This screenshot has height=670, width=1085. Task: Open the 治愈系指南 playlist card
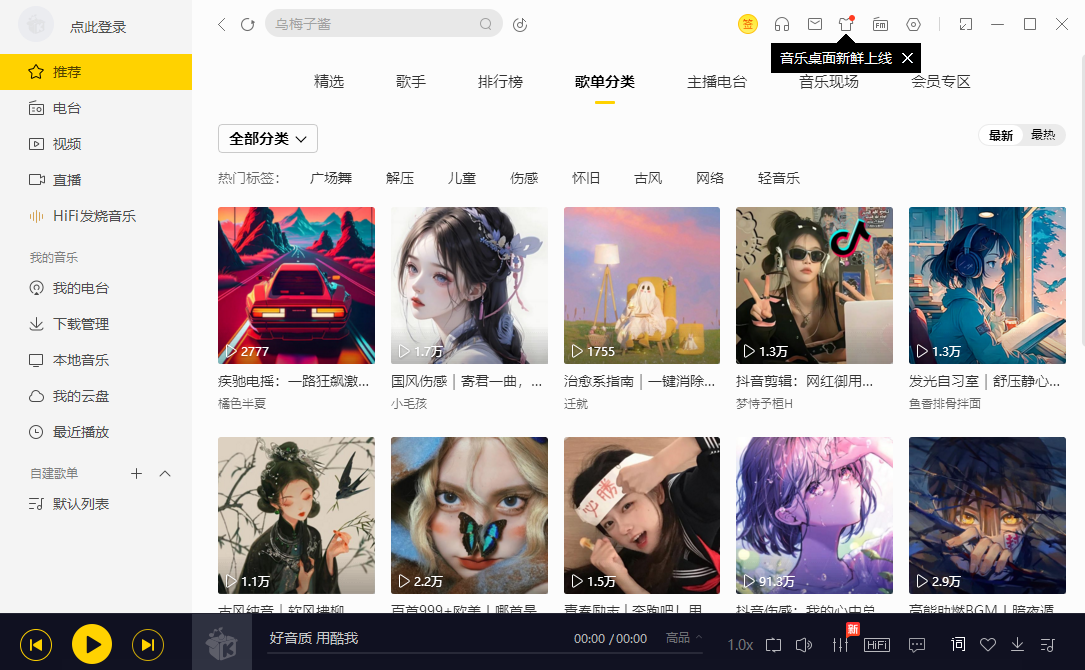642,285
